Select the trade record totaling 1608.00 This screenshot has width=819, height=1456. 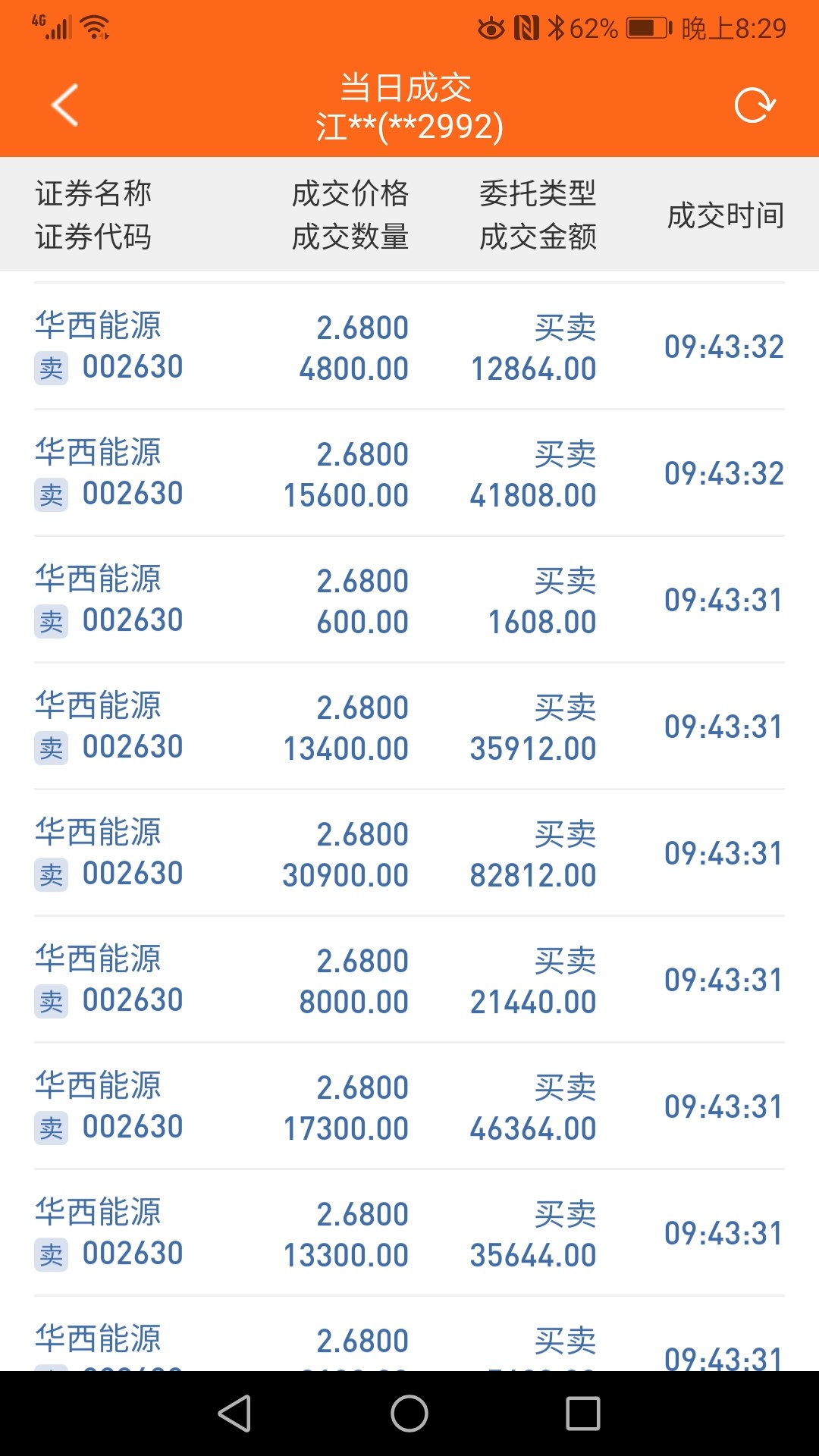409,601
